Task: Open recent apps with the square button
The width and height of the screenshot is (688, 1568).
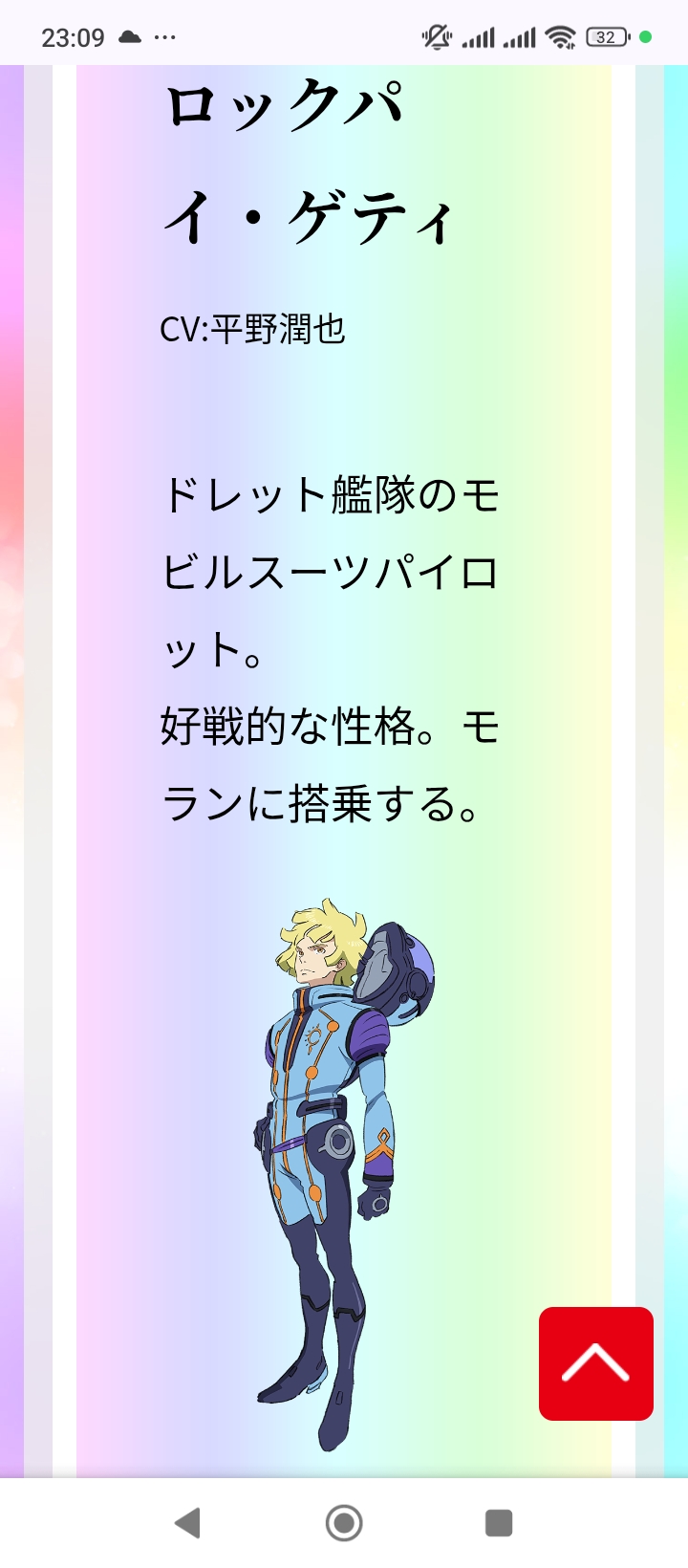Action: pos(499,1523)
